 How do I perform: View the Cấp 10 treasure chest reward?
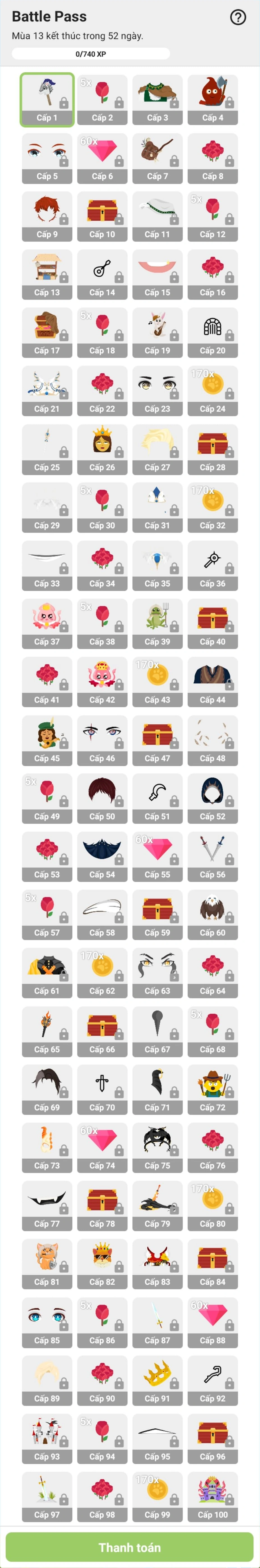[102, 217]
